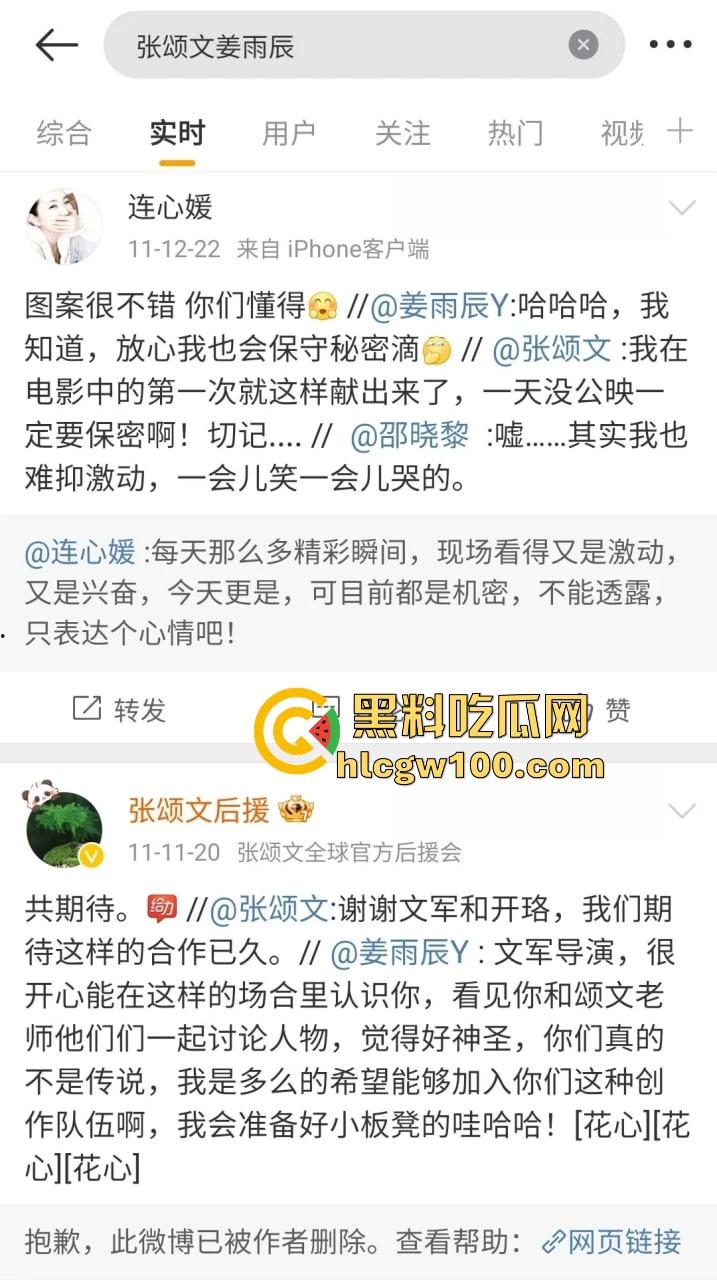Screen dimensions: 717x1280
Task: Repost 连心媛's post via 转发
Action: click(120, 710)
